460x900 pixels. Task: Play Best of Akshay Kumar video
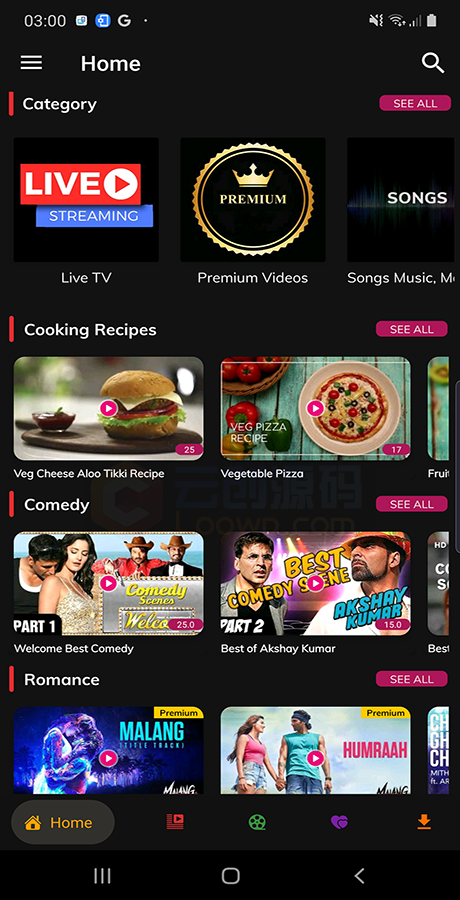coord(316,583)
